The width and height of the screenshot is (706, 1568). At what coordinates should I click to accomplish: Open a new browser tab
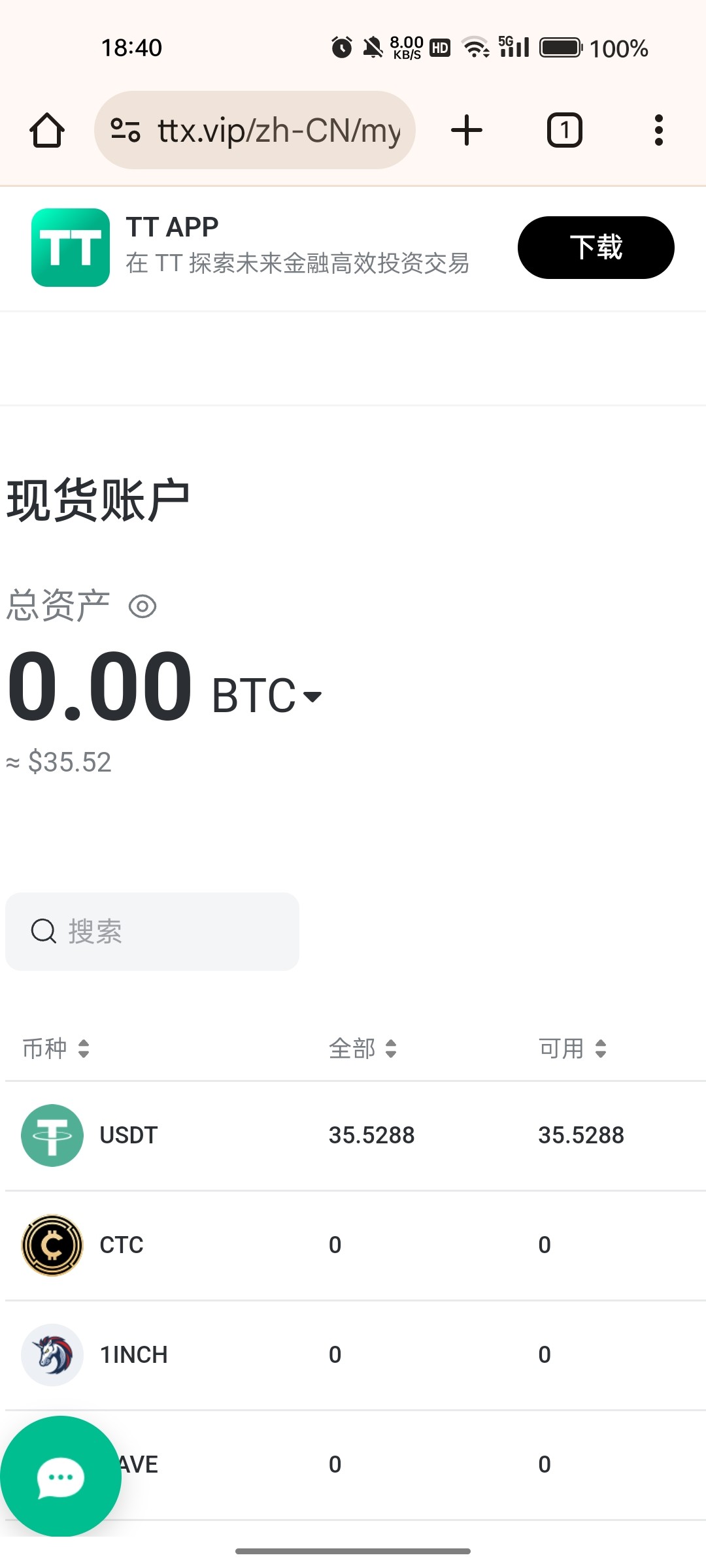click(x=467, y=130)
